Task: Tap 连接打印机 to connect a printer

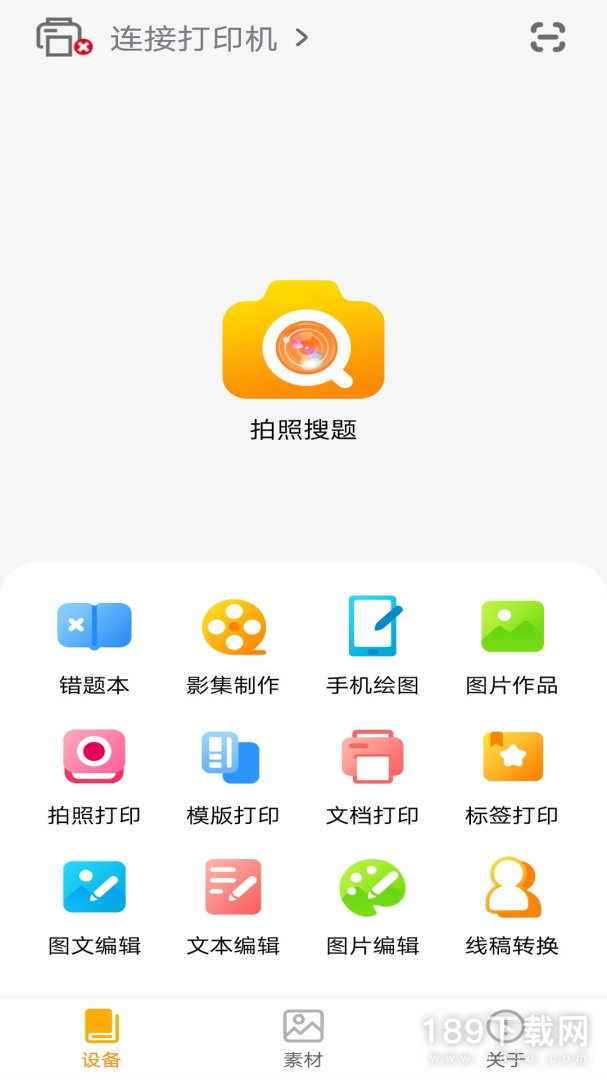Action: tap(192, 39)
